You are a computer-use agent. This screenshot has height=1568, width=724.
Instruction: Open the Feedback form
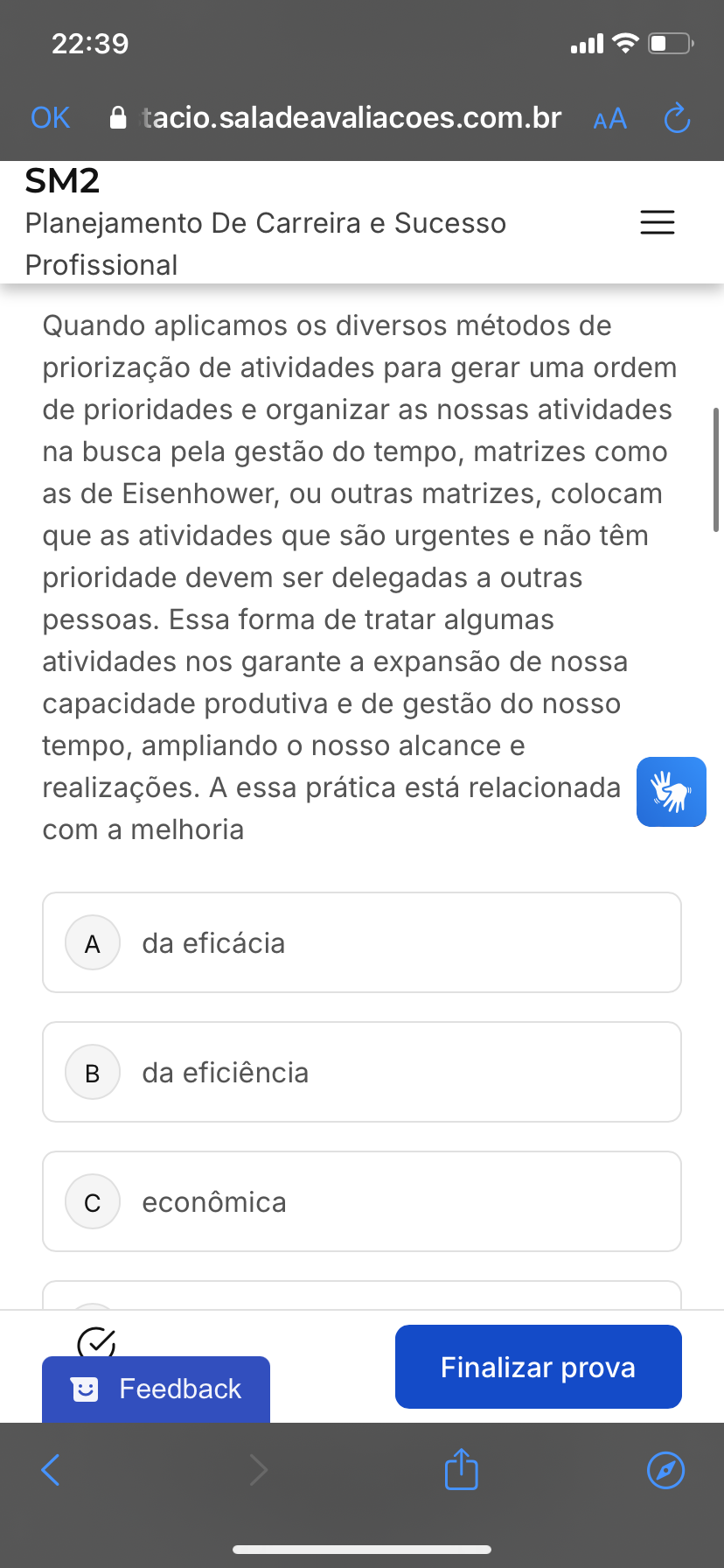[x=156, y=1389]
